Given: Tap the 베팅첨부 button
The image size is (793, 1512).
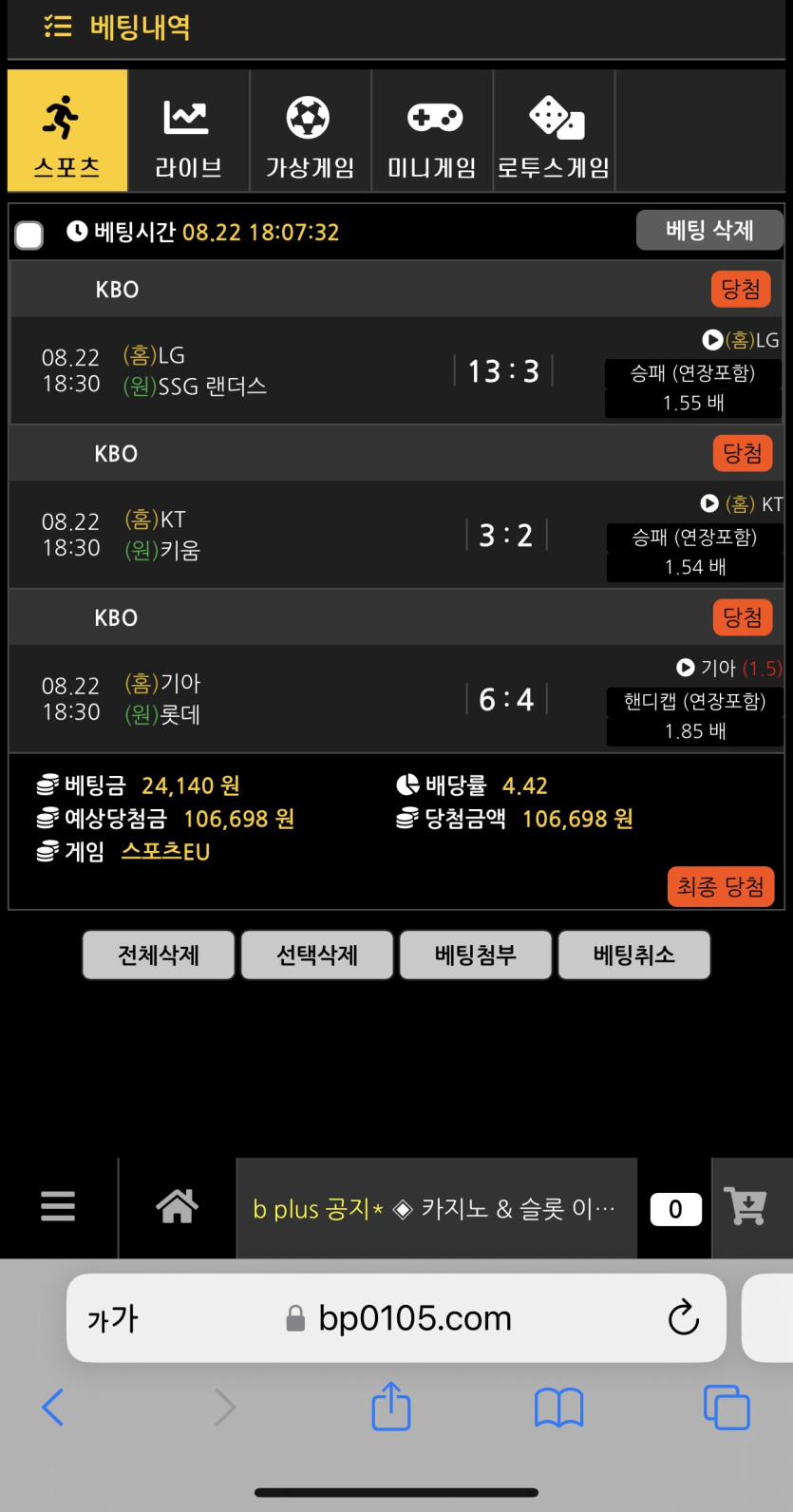Looking at the screenshot, I should [x=476, y=954].
